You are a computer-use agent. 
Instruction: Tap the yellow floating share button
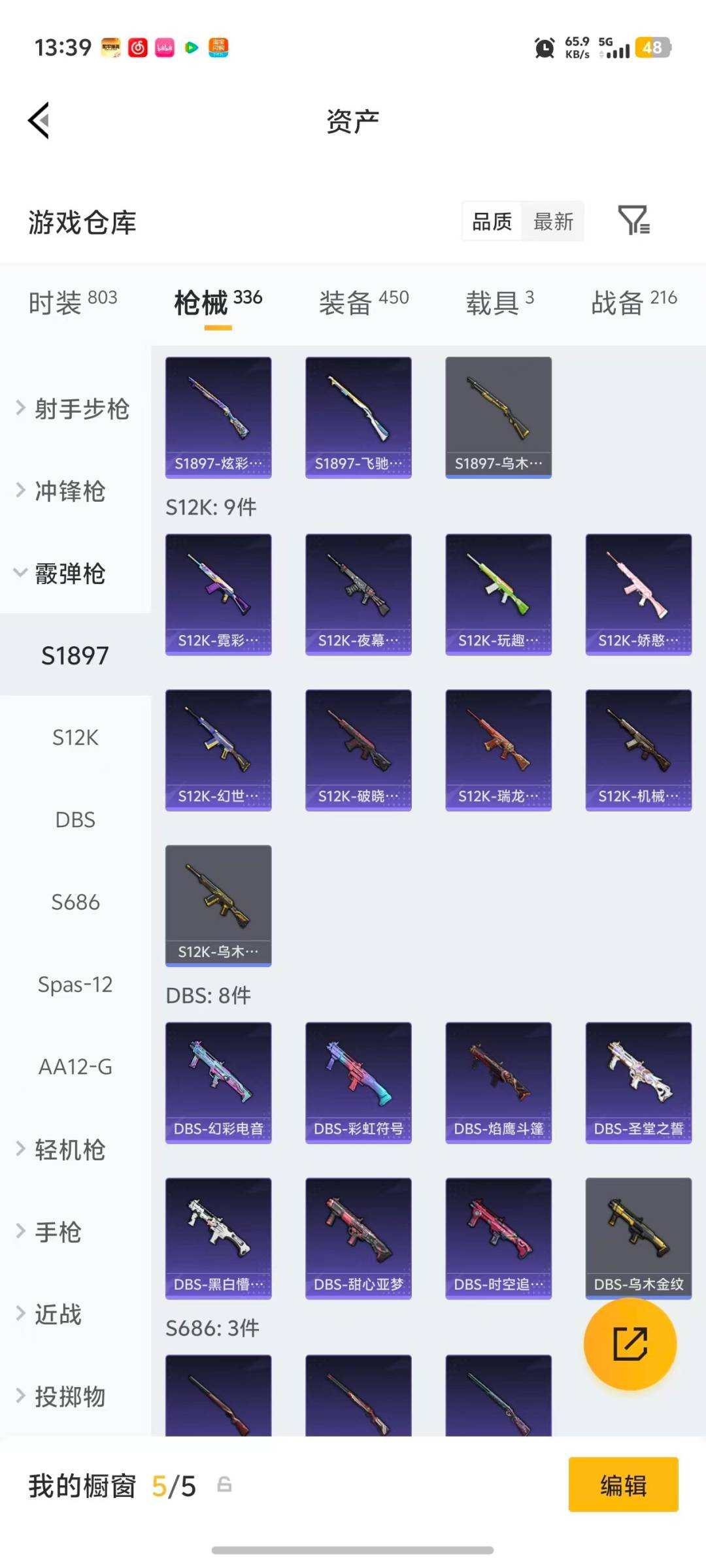630,1344
